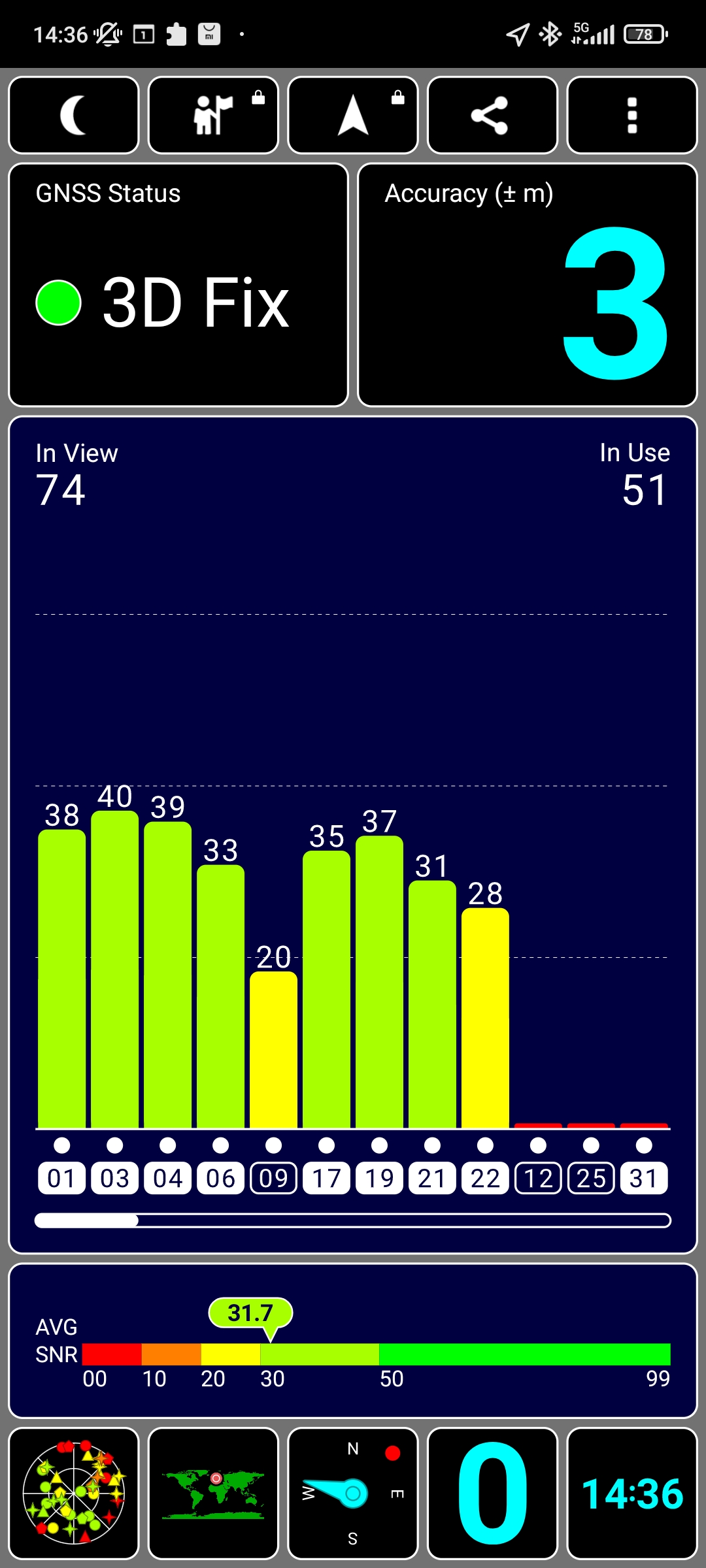This screenshot has width=706, height=1568.
Task: Open the three-dot overflow menu
Action: [x=631, y=116]
